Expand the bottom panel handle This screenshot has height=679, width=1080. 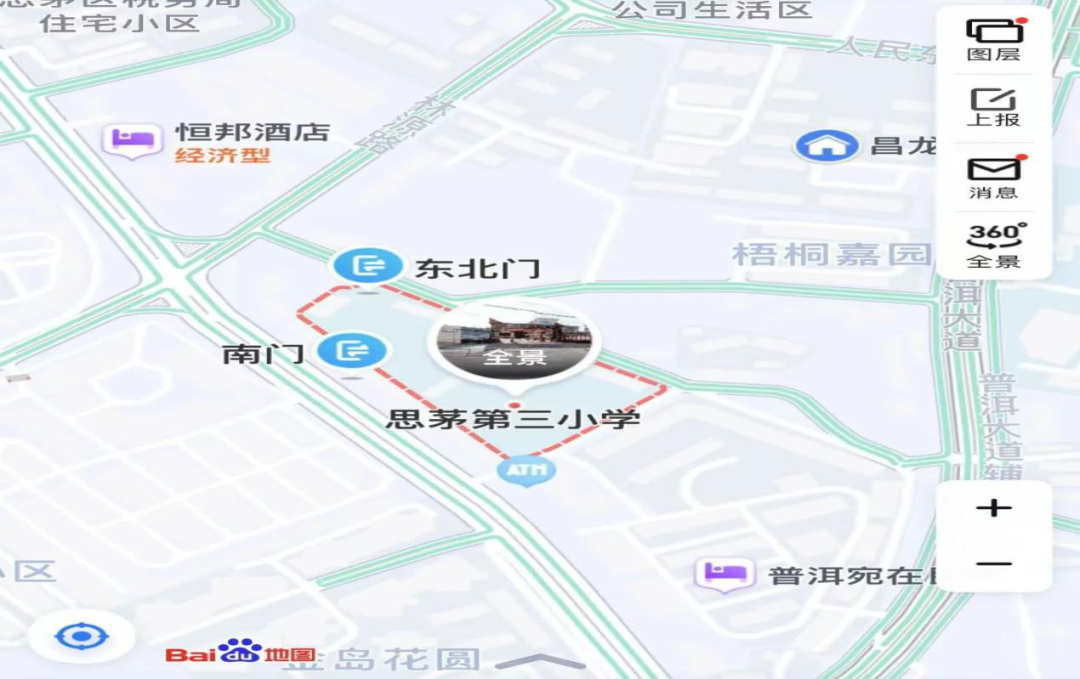(x=540, y=661)
